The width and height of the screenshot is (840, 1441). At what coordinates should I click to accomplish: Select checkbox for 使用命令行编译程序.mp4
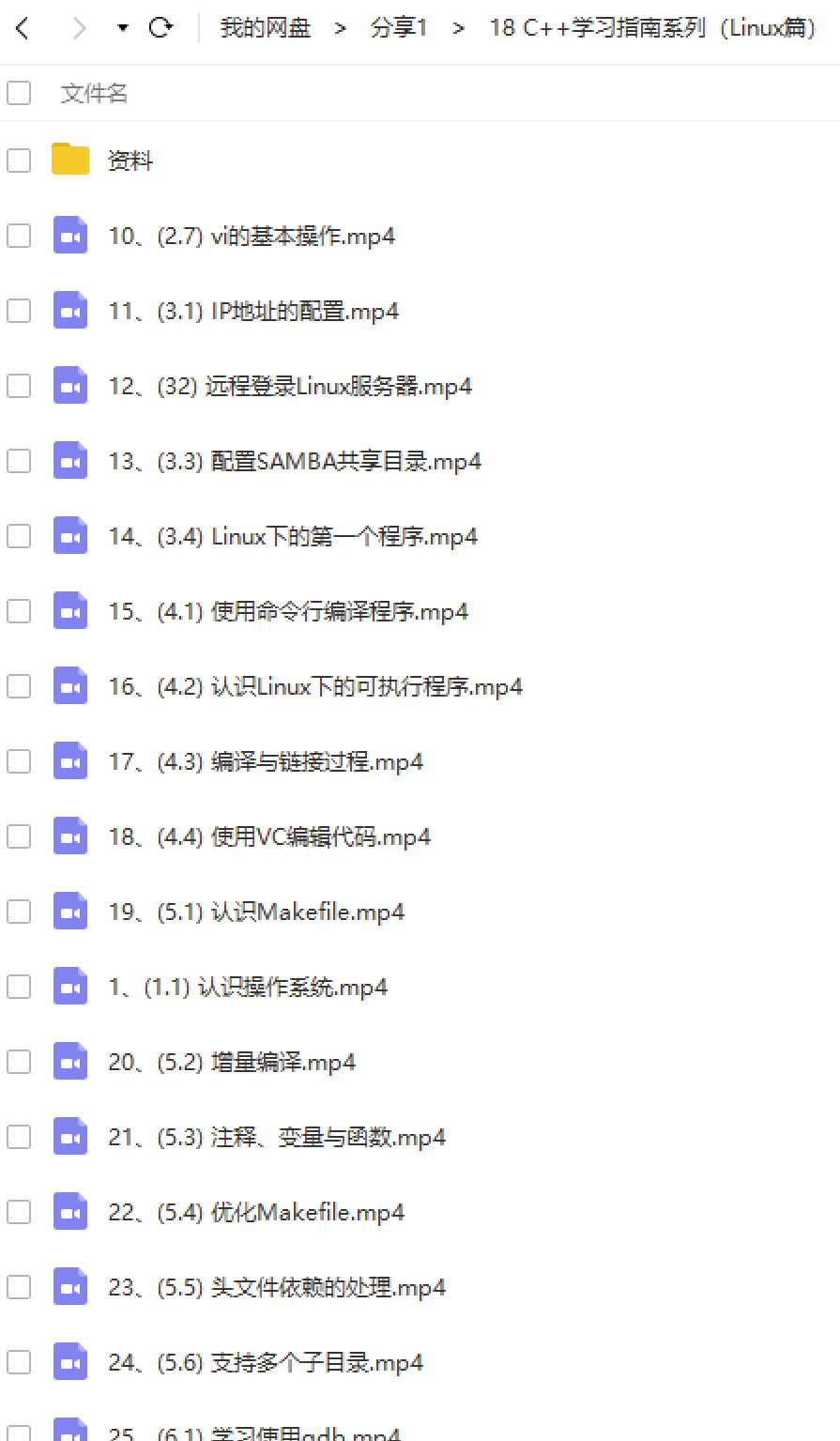19,611
